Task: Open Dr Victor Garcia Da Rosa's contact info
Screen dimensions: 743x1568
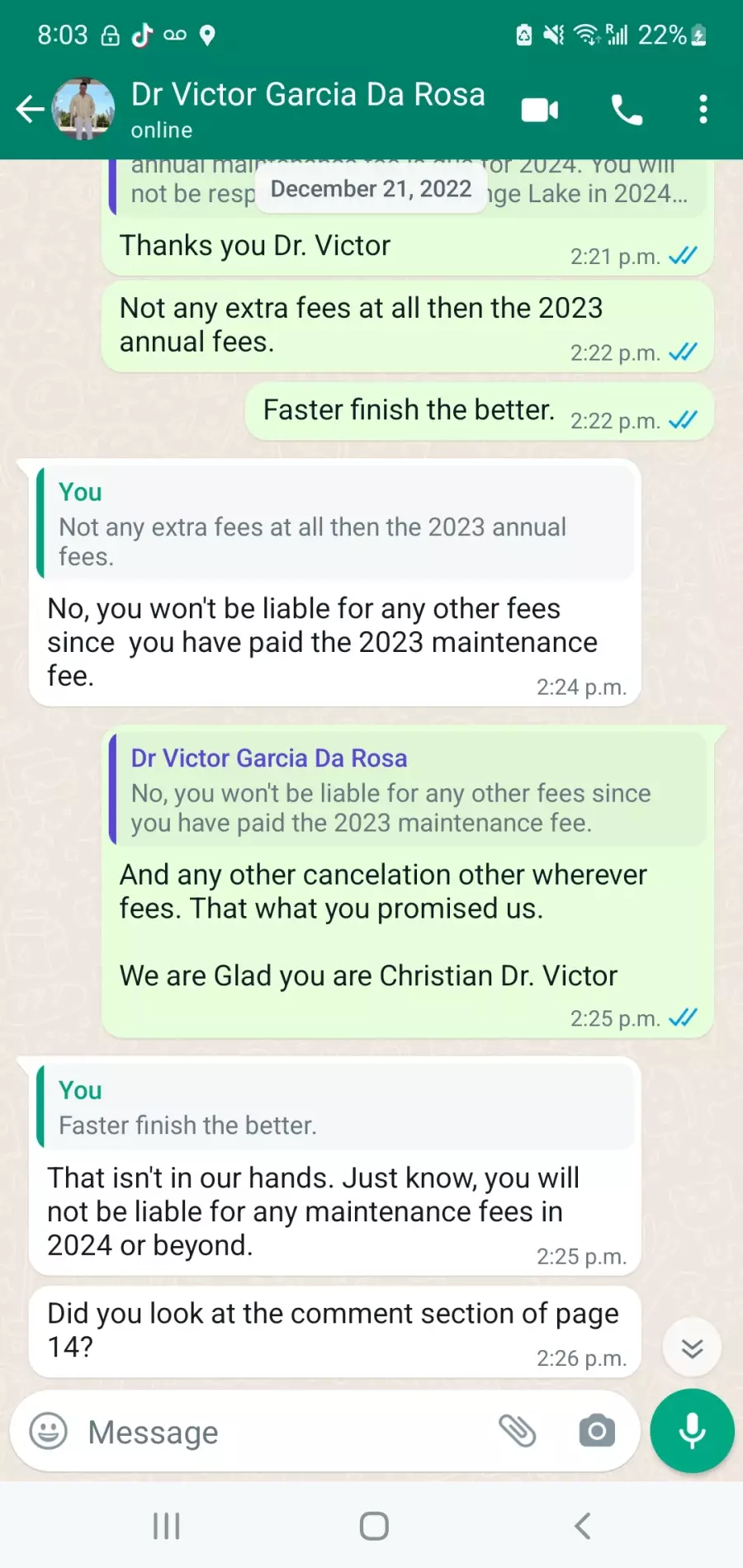Action: [x=307, y=109]
